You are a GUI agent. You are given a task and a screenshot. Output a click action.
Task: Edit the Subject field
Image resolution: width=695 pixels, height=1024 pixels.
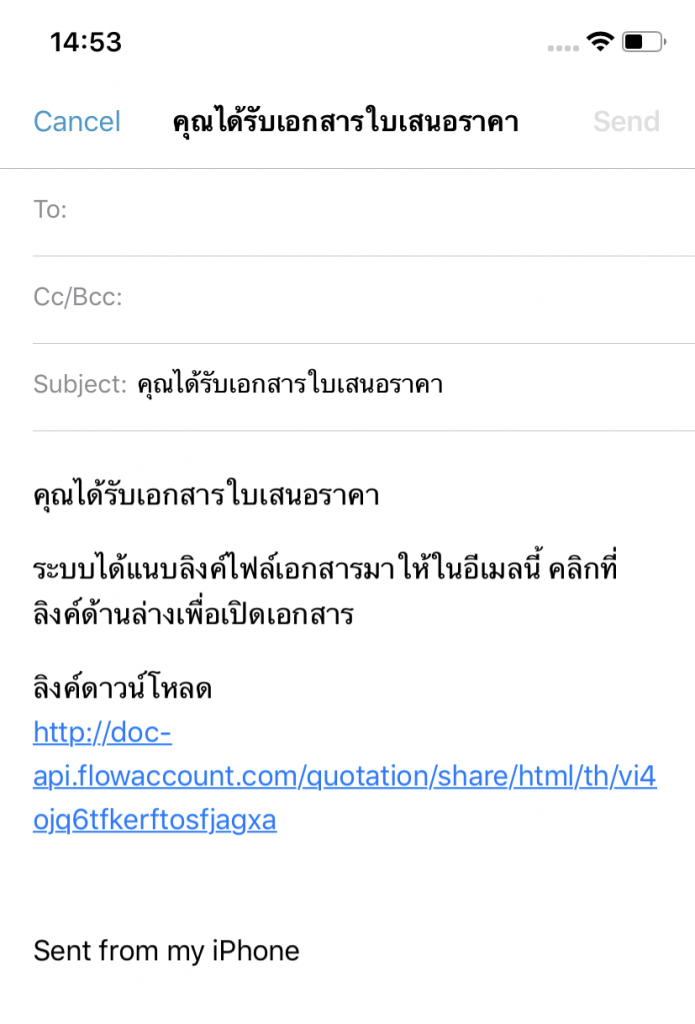pos(400,385)
